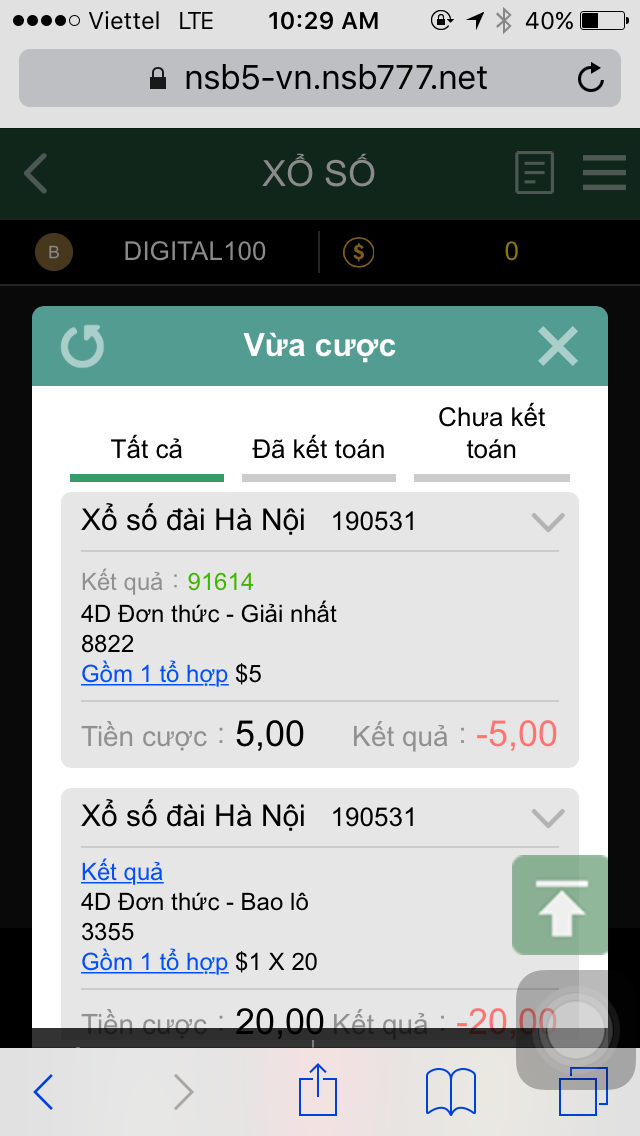Expand the Bao lô bet card
Image resolution: width=640 pixels, height=1136 pixels.
tap(548, 818)
